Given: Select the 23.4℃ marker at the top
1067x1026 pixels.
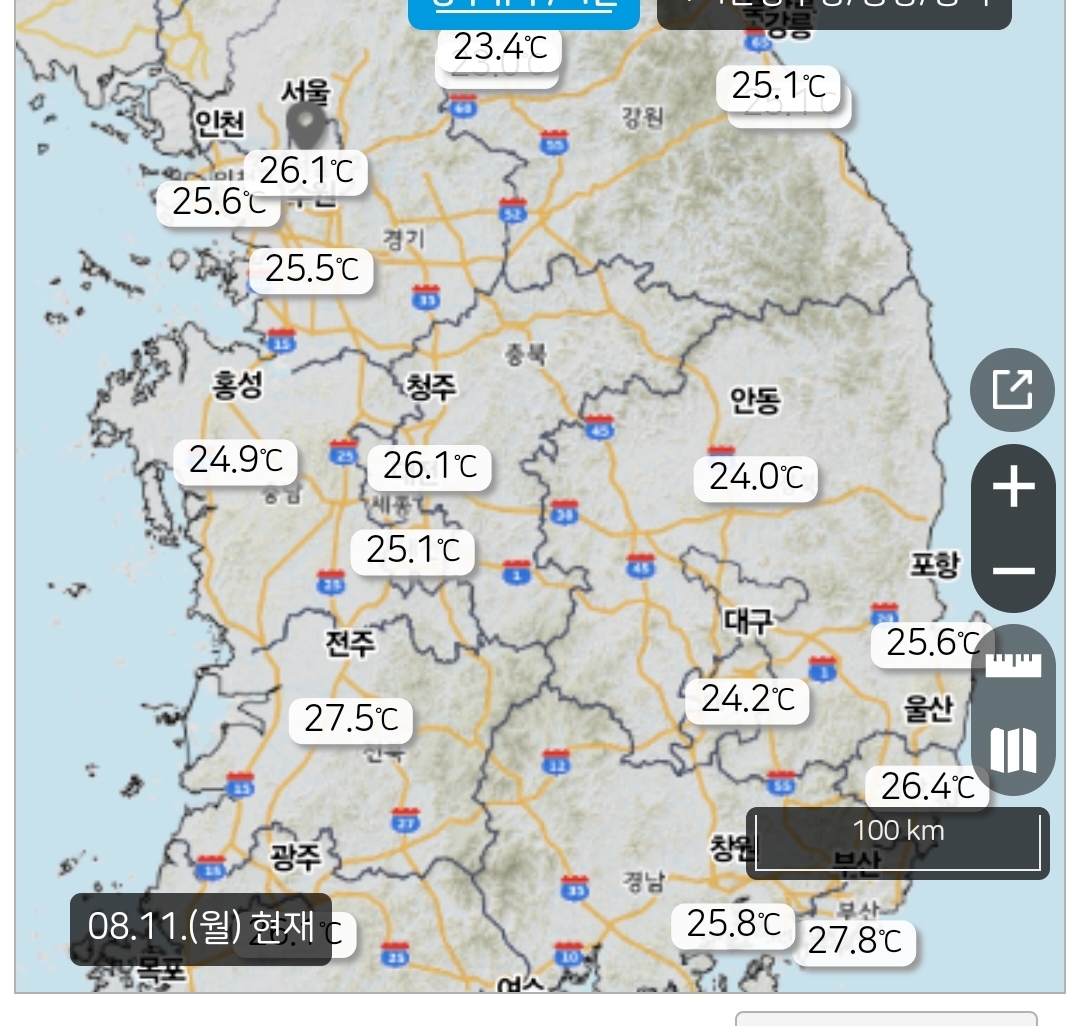Looking at the screenshot, I should 501,46.
